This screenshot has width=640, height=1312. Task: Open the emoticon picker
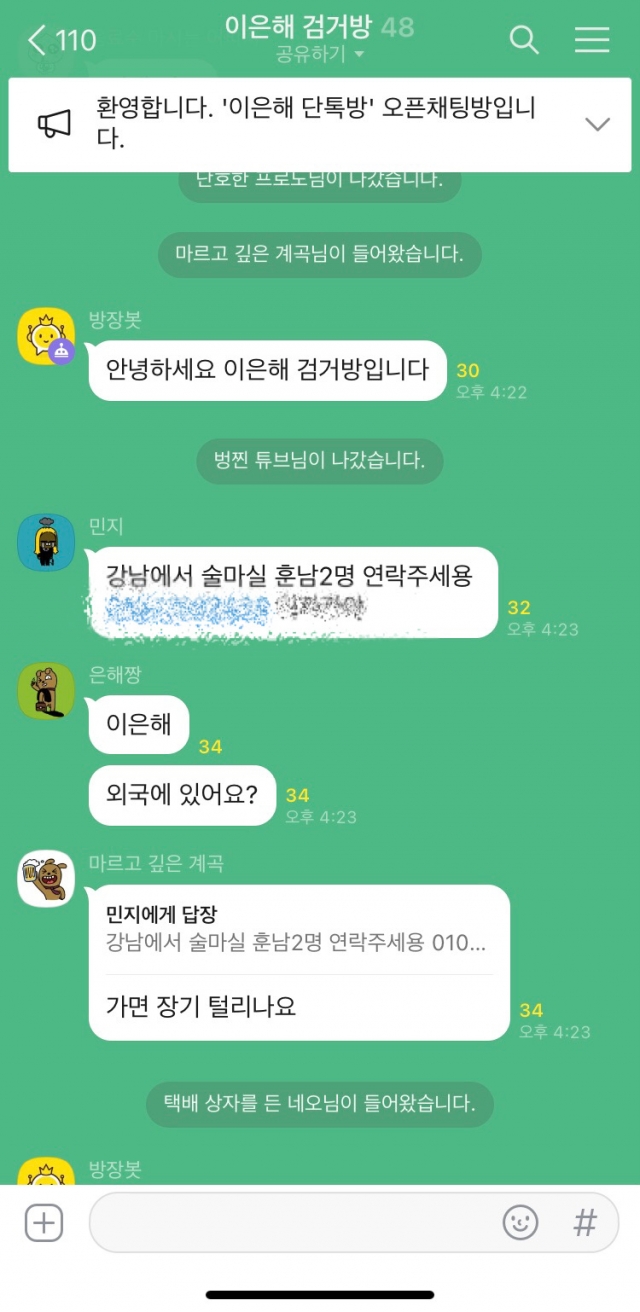click(x=520, y=1223)
